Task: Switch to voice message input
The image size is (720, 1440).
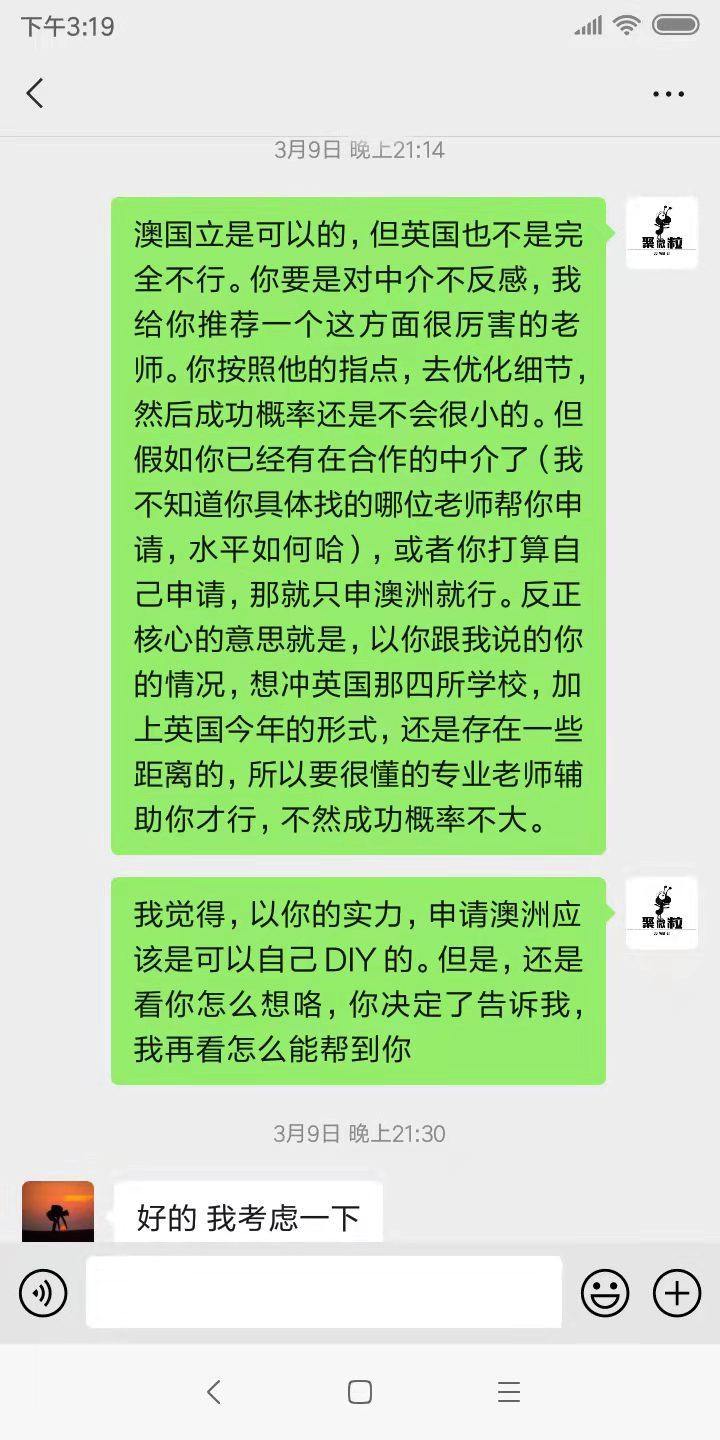Action: tap(43, 1293)
